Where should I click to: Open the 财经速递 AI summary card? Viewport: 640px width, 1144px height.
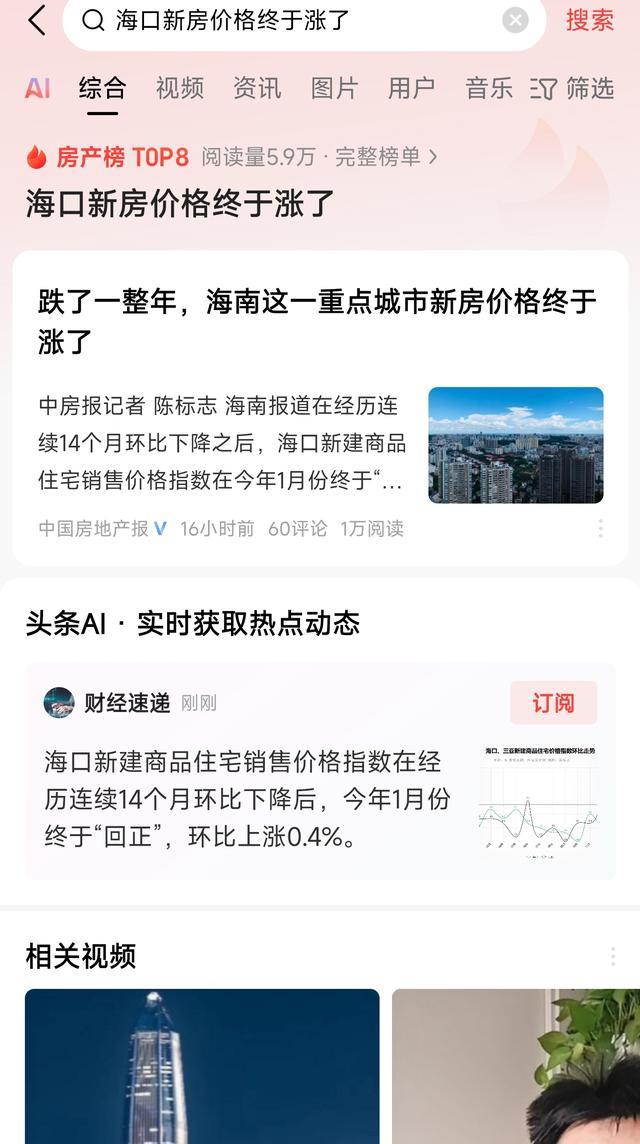[x=320, y=770]
